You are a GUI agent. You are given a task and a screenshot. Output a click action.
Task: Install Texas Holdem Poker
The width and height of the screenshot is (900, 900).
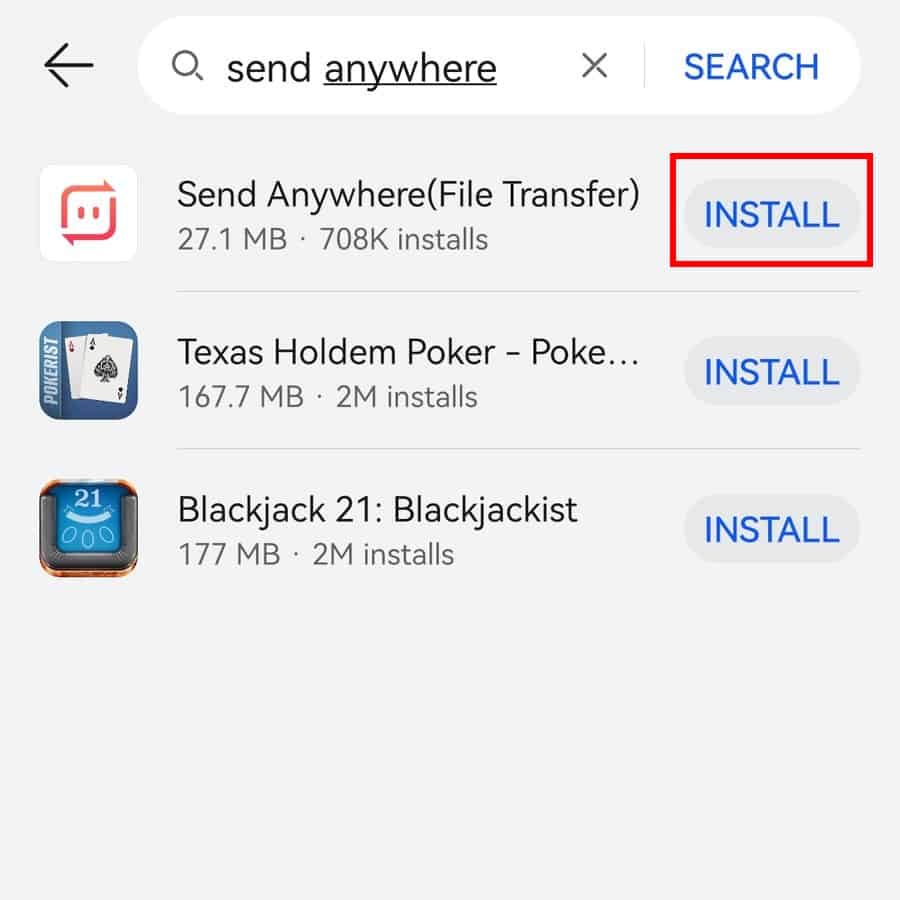(x=771, y=371)
